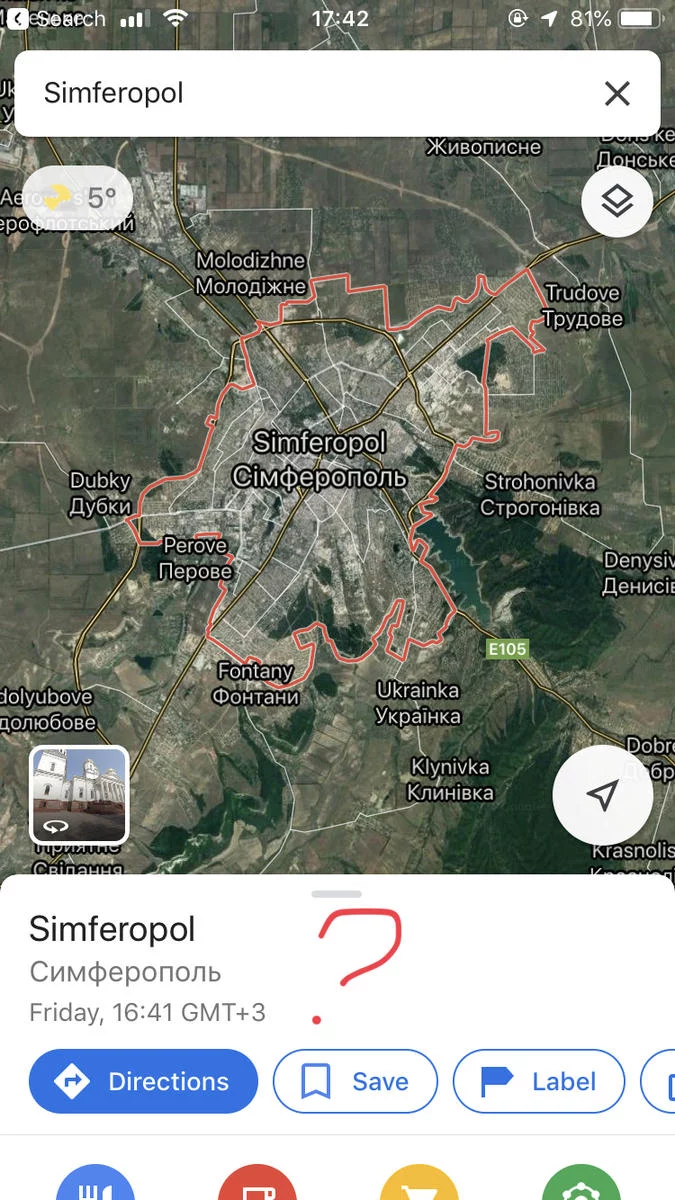The width and height of the screenshot is (675, 1200).
Task: Save Simferopol to a list
Action: point(355,1081)
